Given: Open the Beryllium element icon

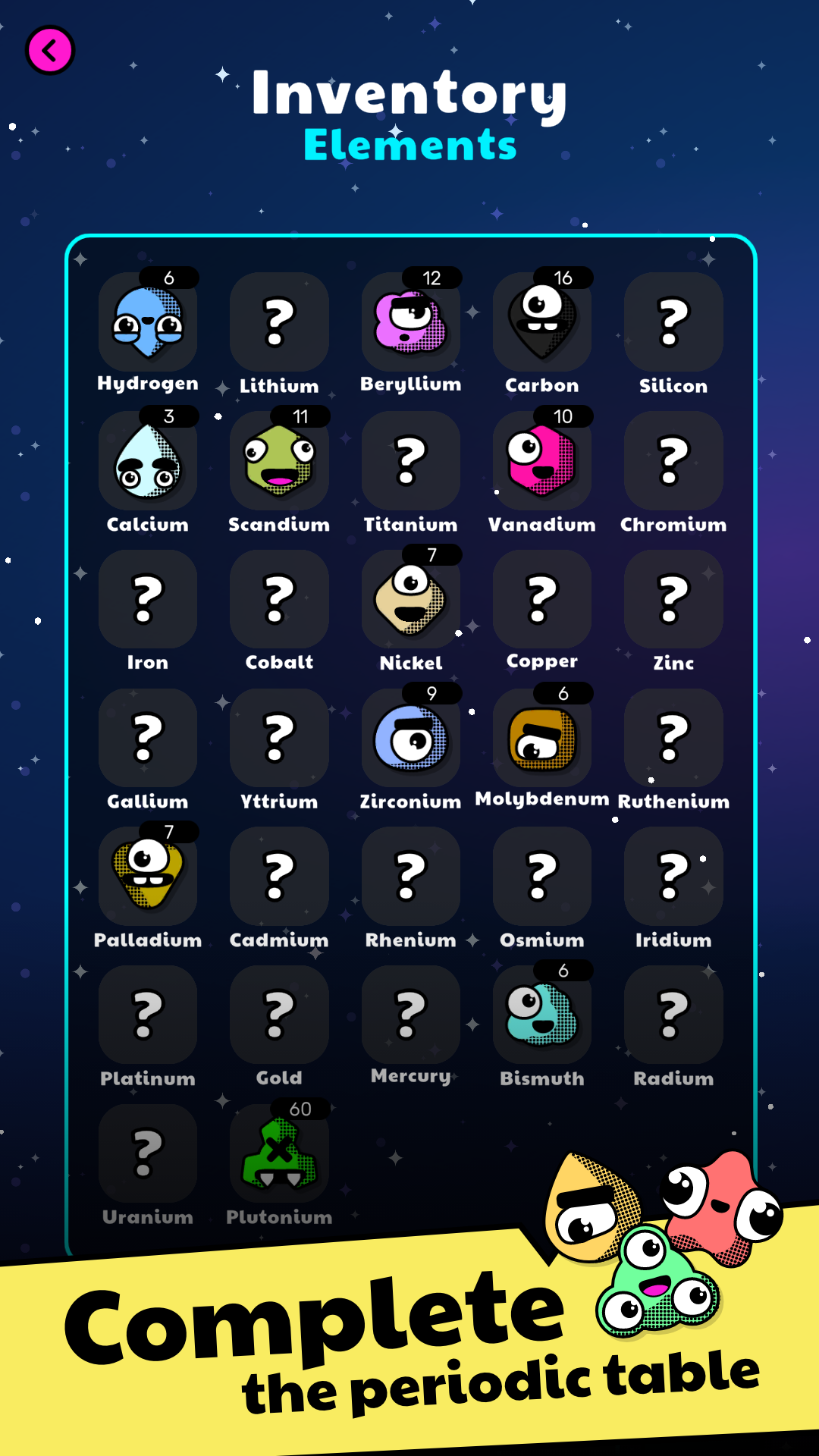Looking at the screenshot, I should [410, 322].
